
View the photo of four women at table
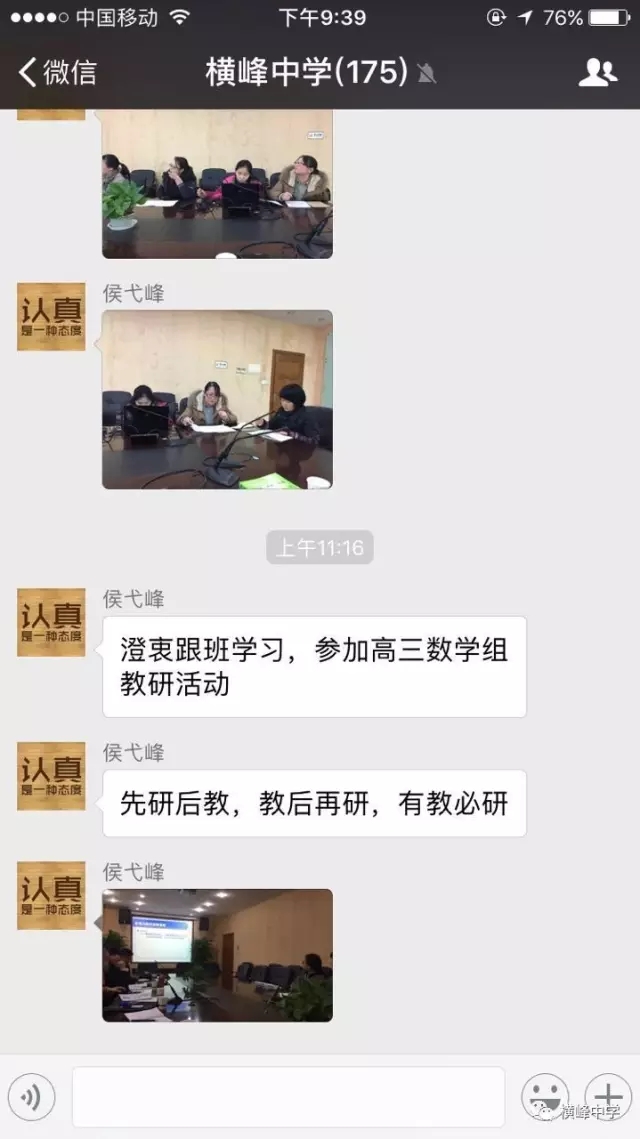[x=217, y=185]
